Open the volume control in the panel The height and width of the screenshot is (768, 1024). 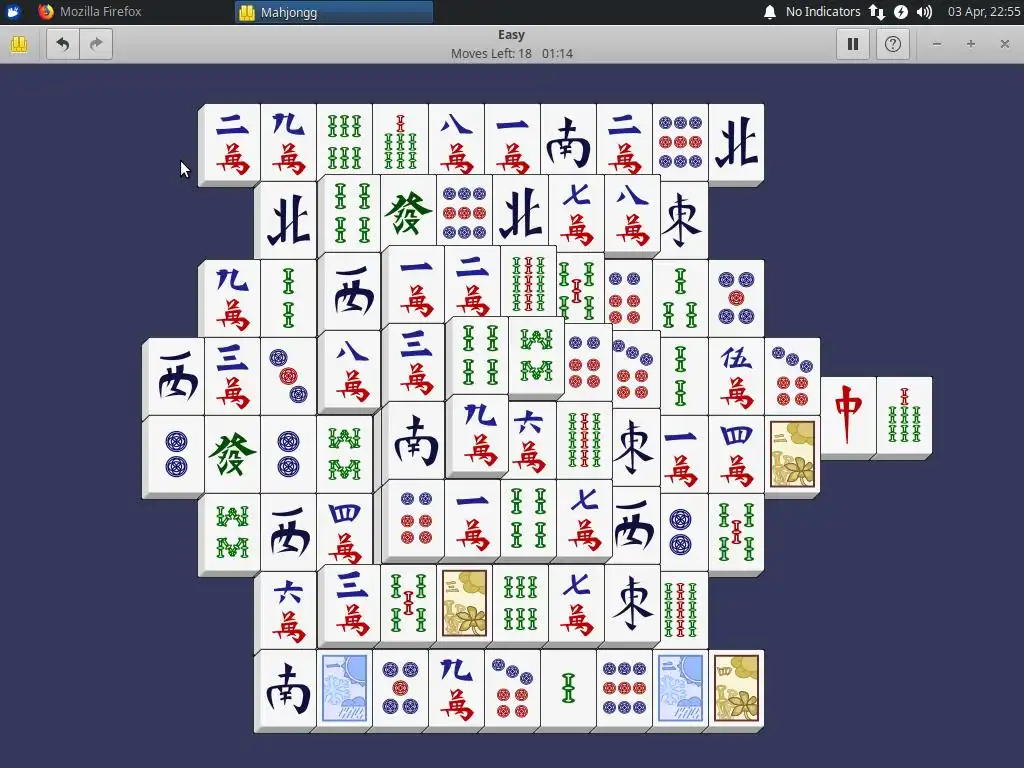(x=924, y=12)
